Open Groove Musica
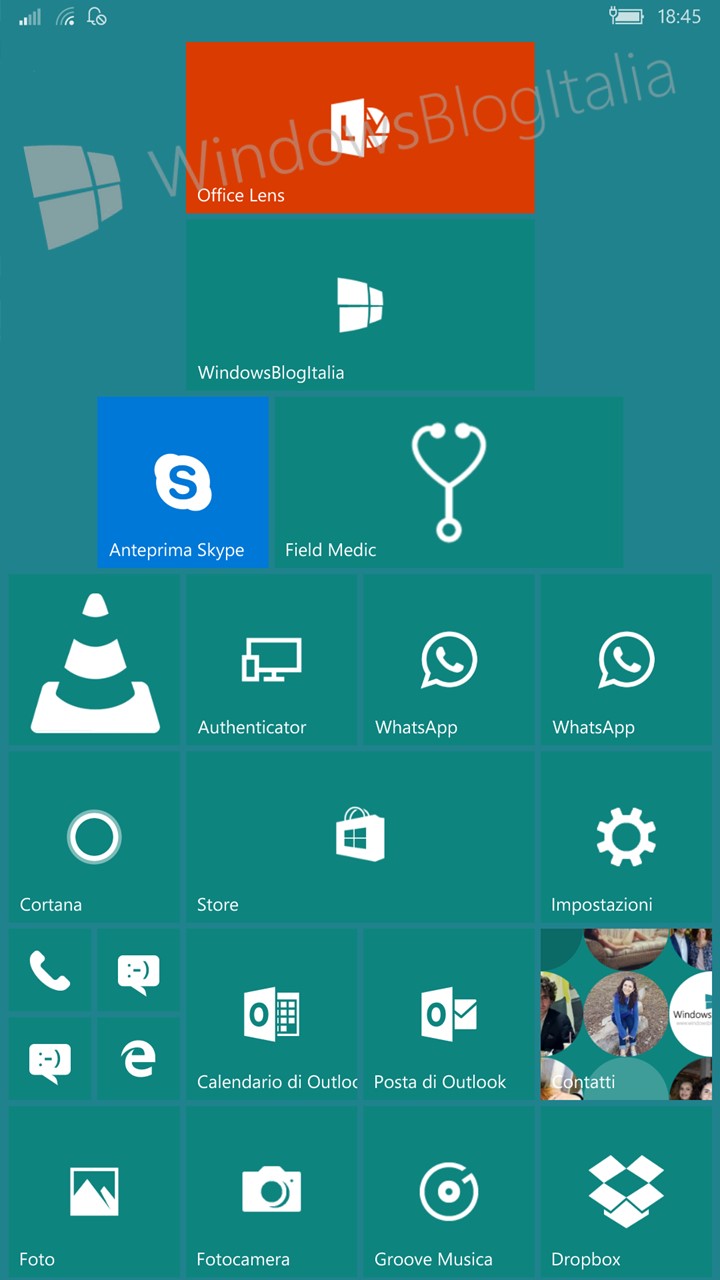720x1280 pixels. [x=448, y=1191]
